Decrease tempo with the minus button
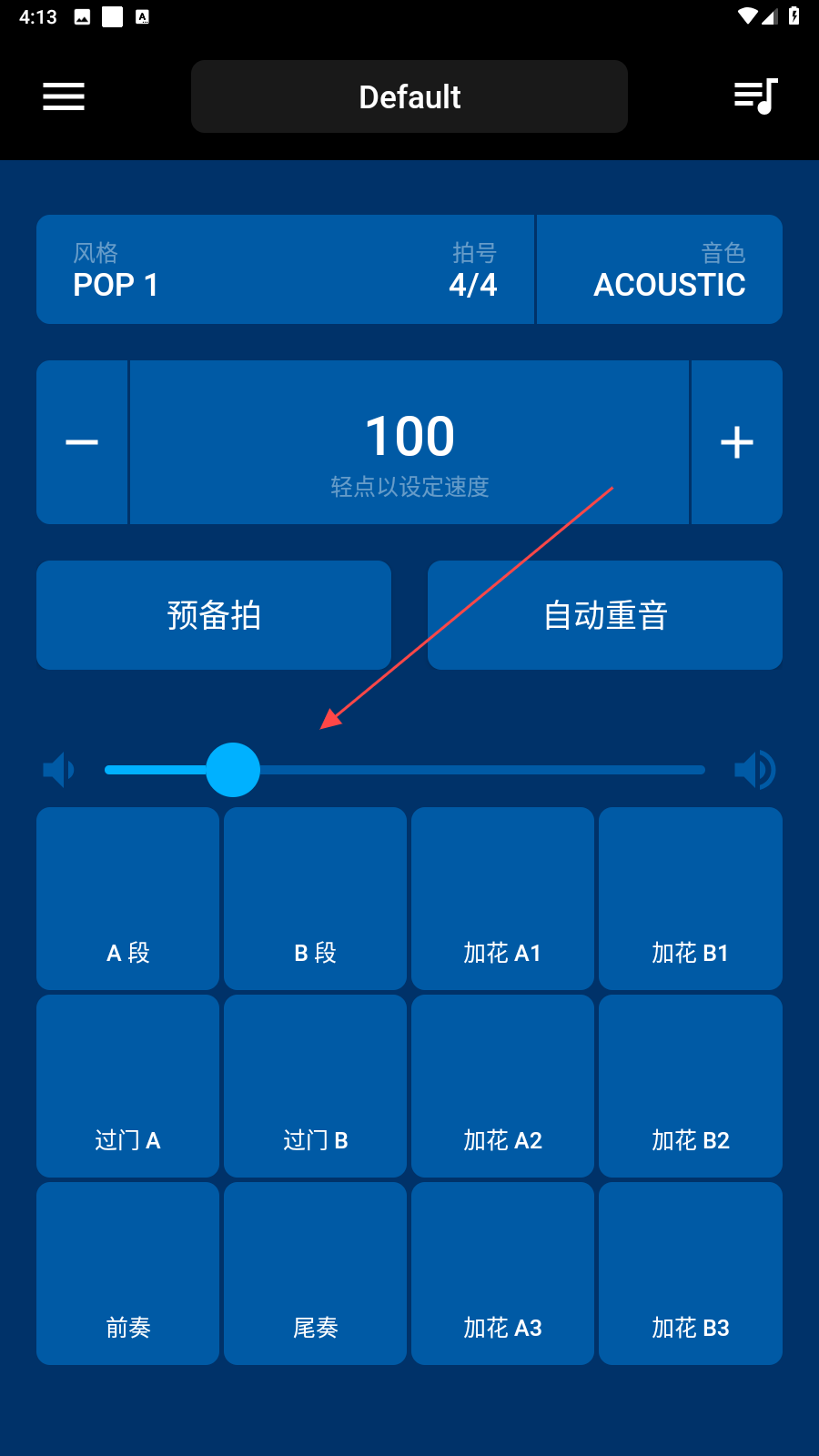Screen dimensions: 819x1456 [x=82, y=442]
